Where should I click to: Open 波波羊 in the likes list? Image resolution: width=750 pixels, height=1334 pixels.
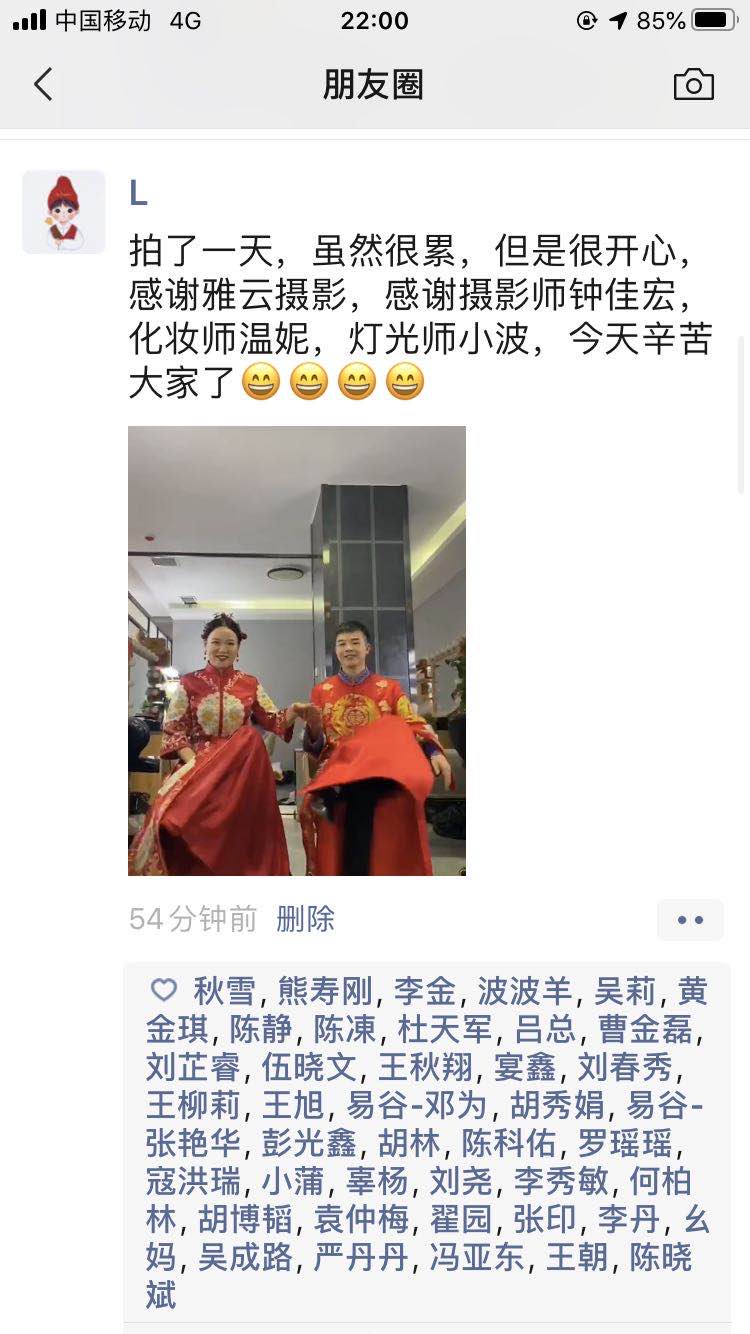tap(524, 991)
